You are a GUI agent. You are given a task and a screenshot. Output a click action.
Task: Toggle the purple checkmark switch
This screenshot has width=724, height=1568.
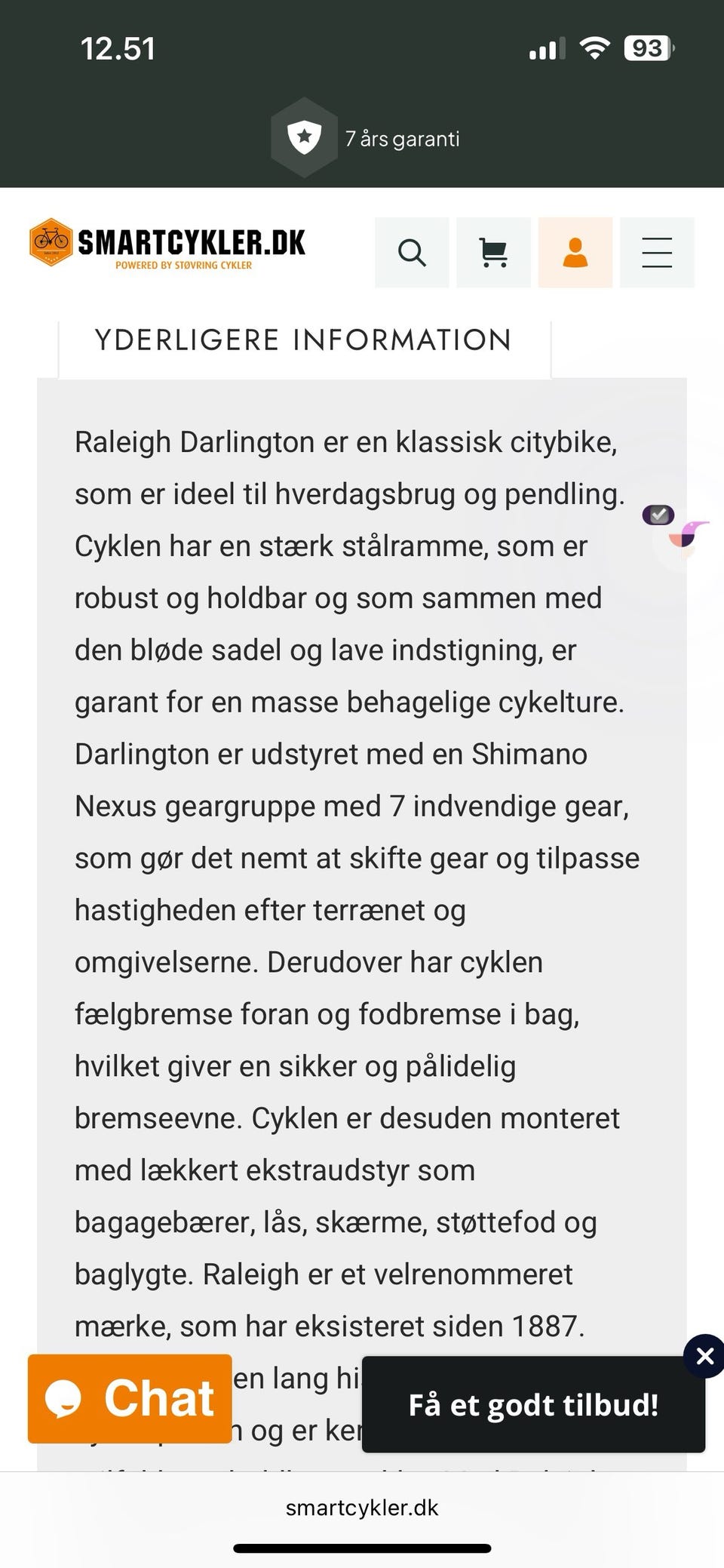coord(659,515)
